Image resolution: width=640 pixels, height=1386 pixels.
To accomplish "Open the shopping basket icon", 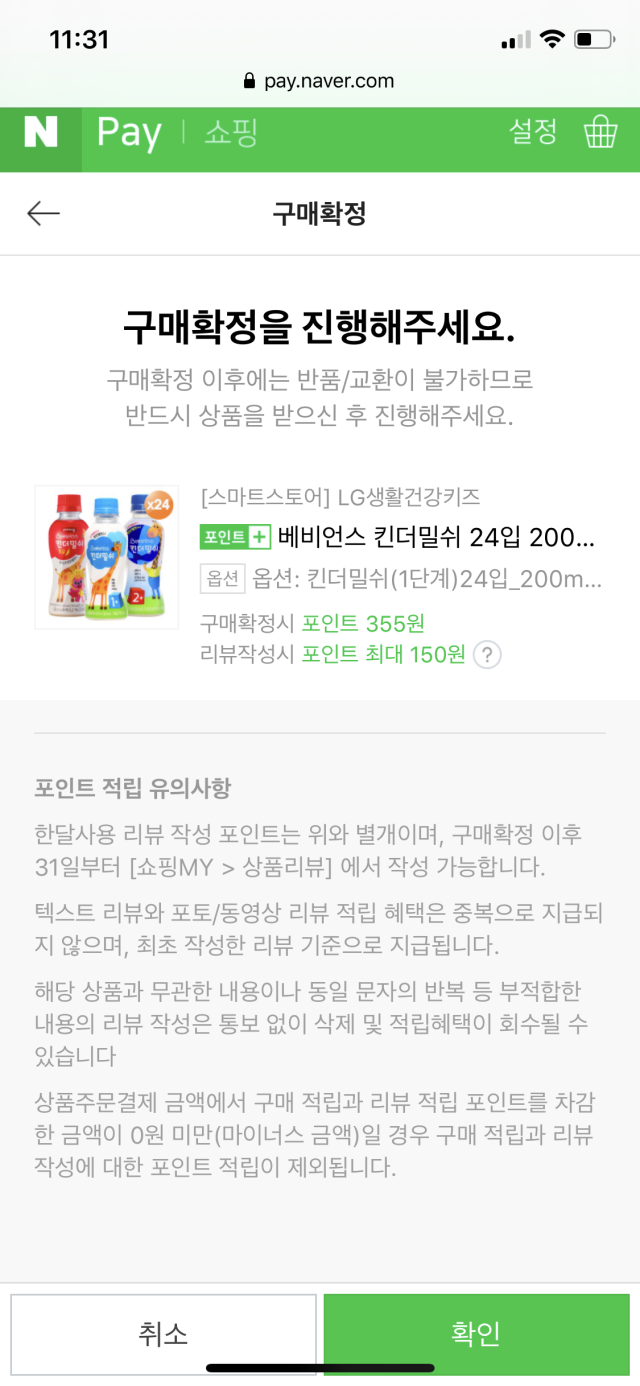I will 600,132.
